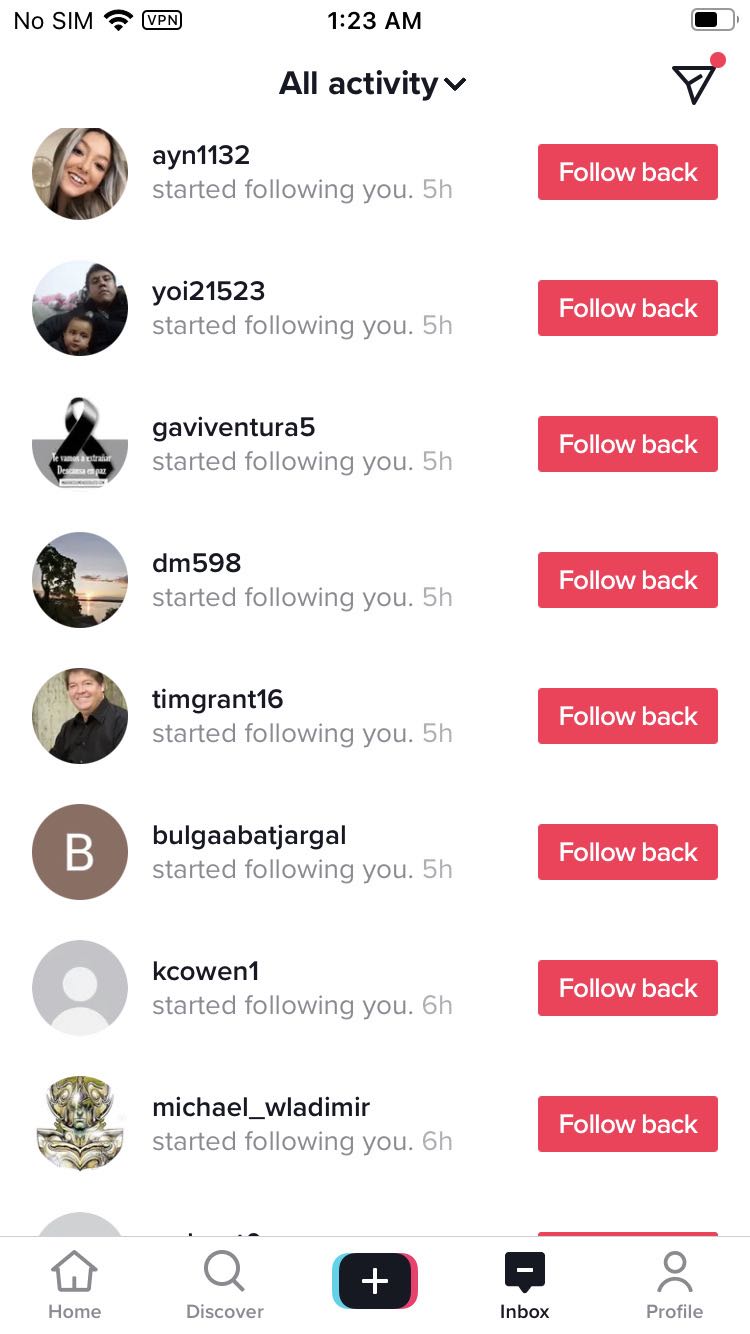This screenshot has height=1334, width=750.
Task: Follow back gaviventura5
Action: (627, 444)
